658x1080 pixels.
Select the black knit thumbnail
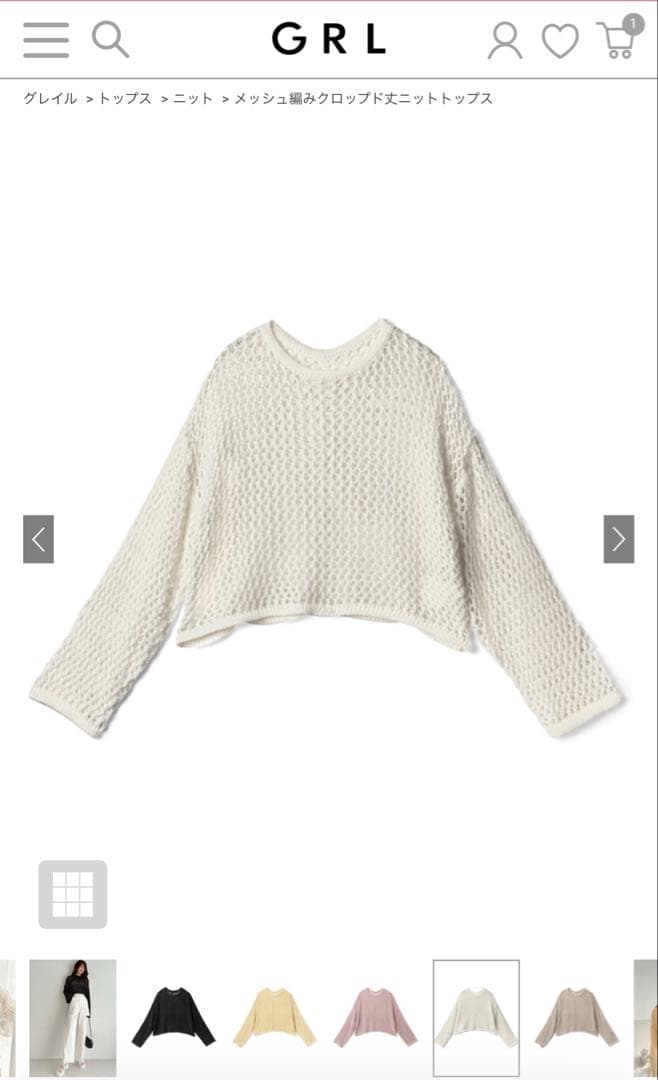click(174, 1017)
